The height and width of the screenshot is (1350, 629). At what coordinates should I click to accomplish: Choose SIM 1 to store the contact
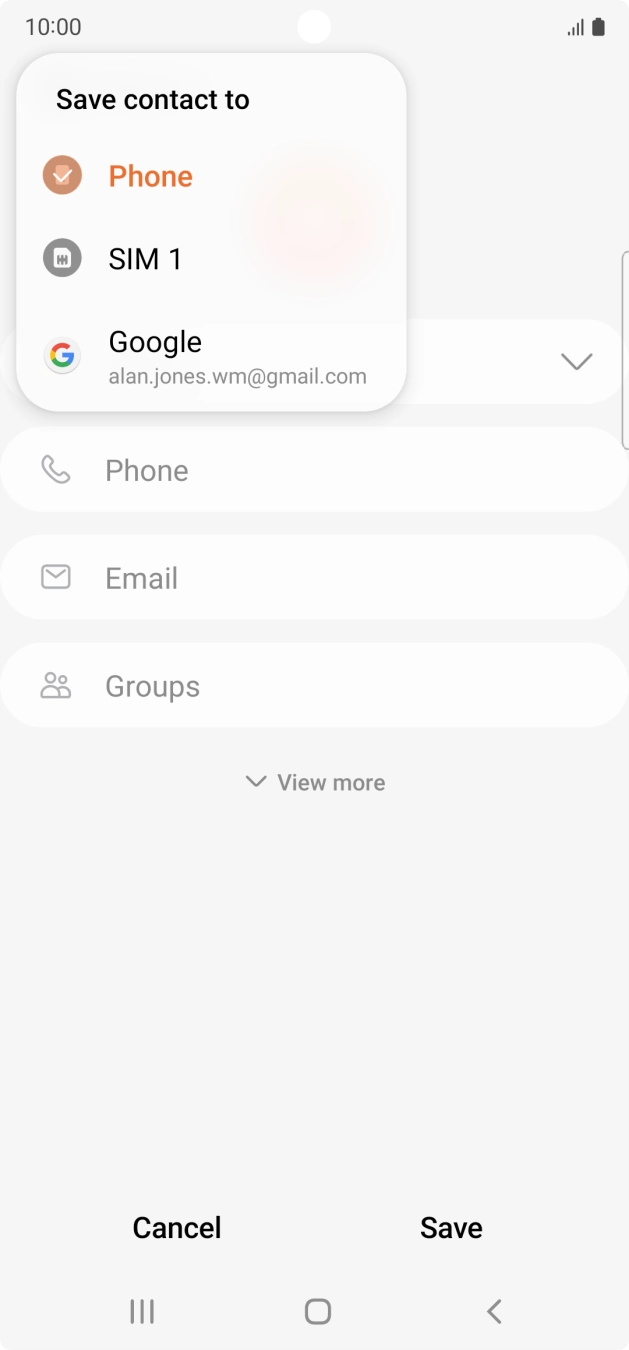[x=145, y=259]
